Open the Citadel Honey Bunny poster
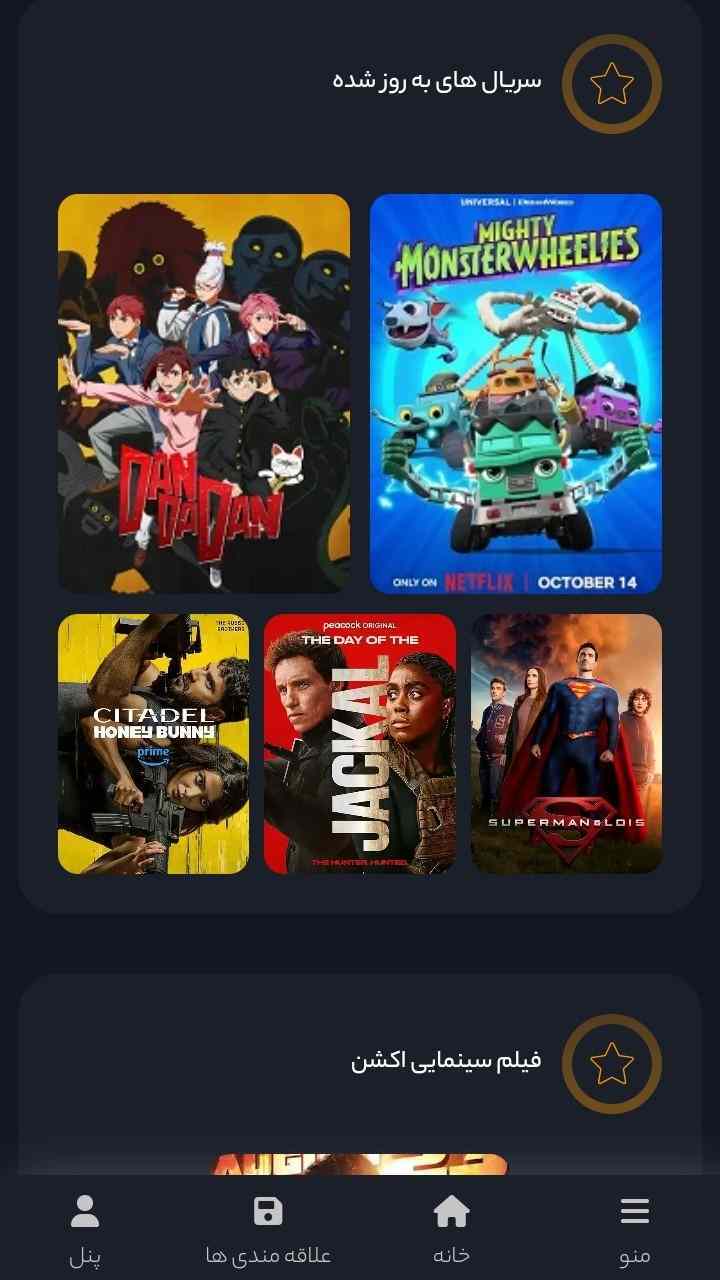The height and width of the screenshot is (1280, 720). [153, 744]
